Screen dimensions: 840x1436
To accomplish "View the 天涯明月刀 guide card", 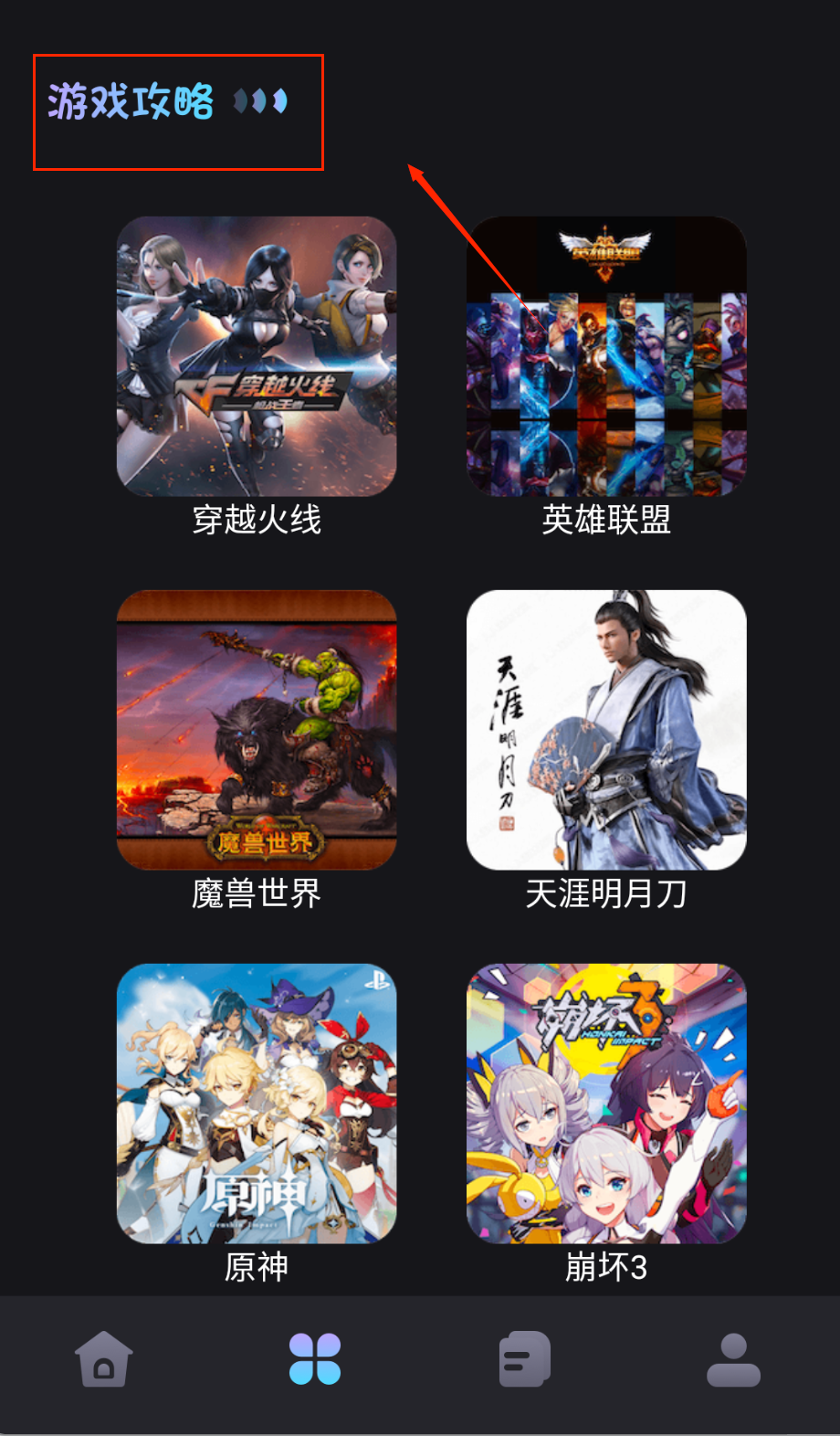I will pyautogui.click(x=606, y=730).
